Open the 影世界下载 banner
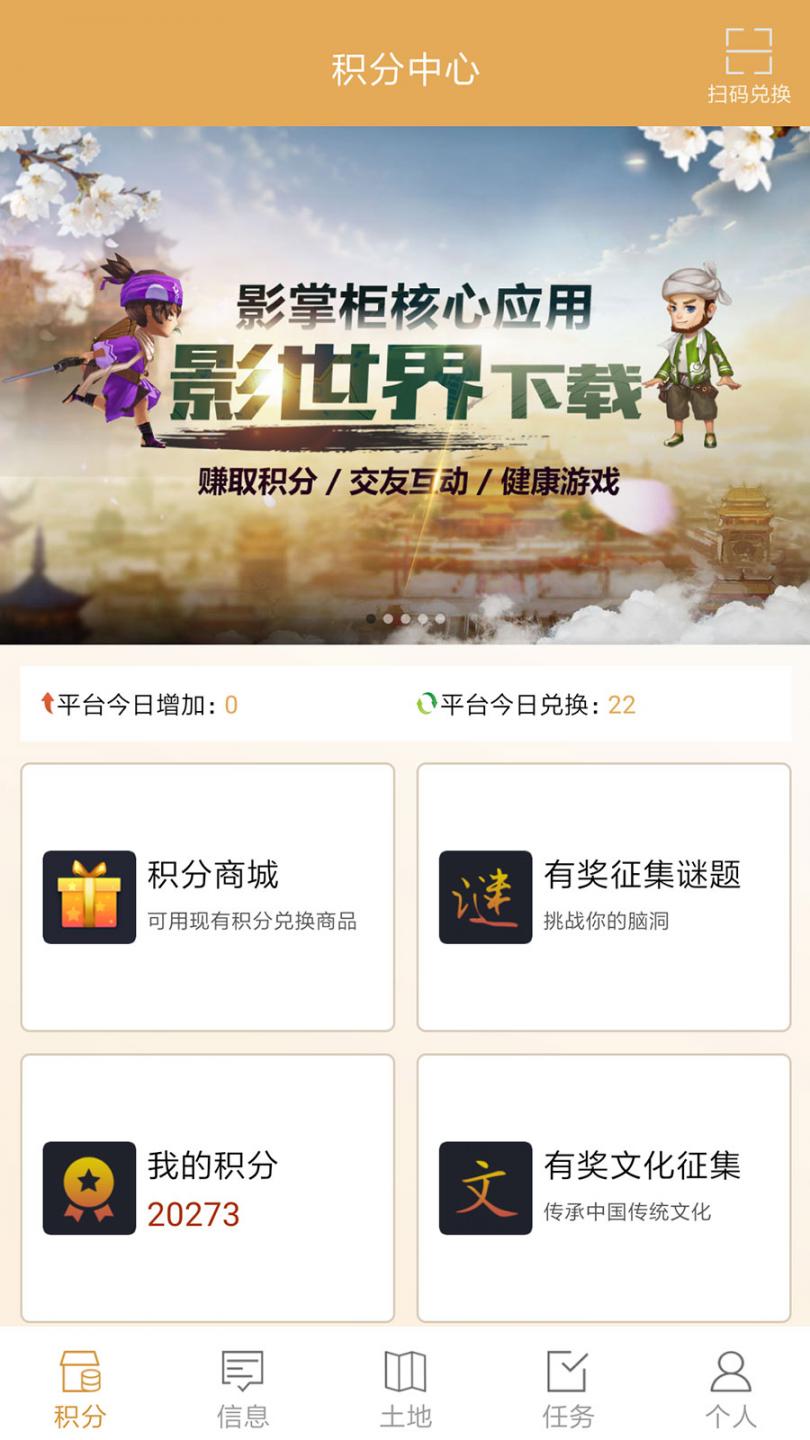This screenshot has width=810, height=1440. 405,385
